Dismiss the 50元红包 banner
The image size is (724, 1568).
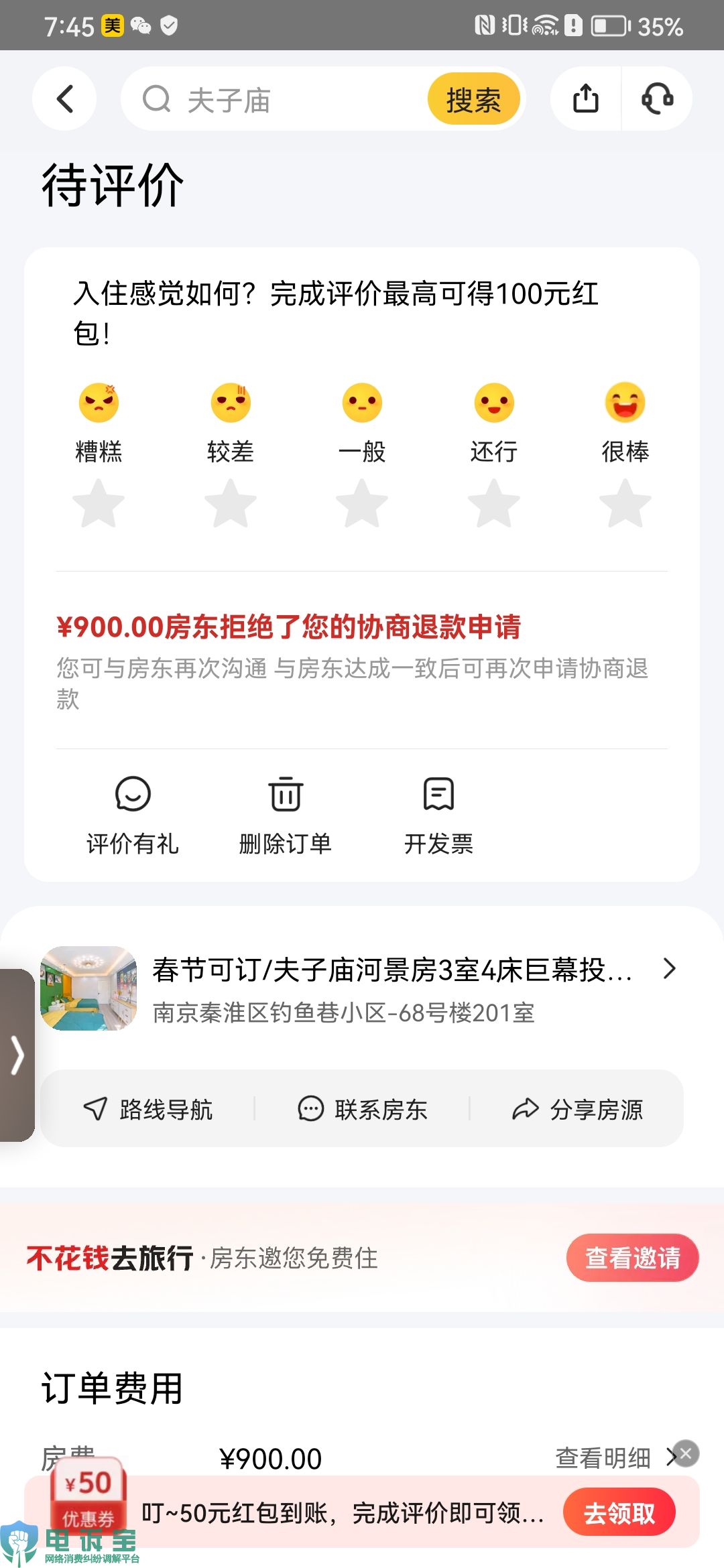tap(686, 1453)
